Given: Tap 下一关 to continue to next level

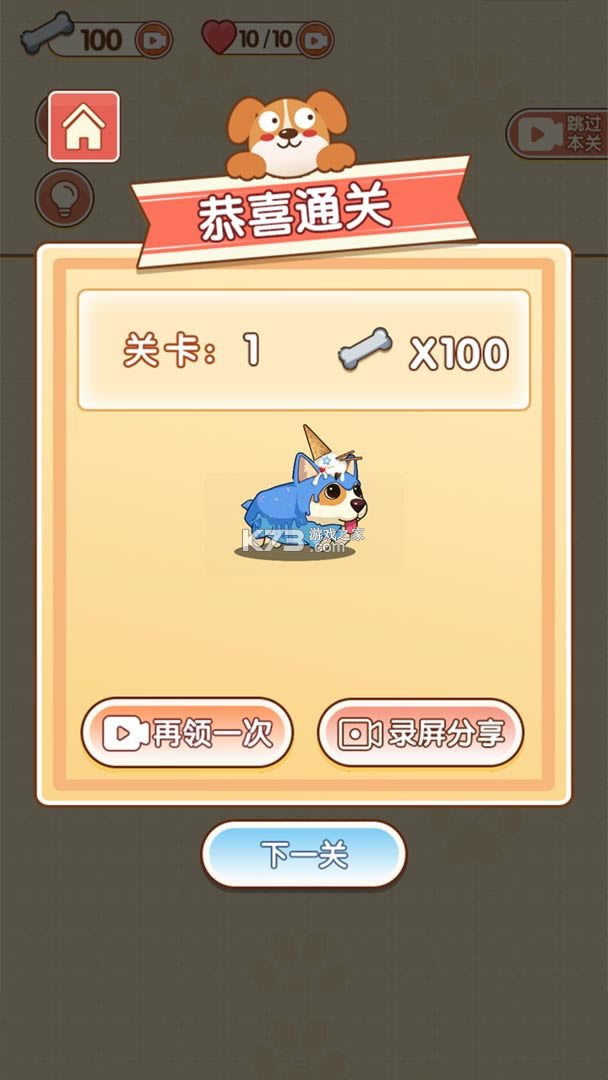Looking at the screenshot, I should pyautogui.click(x=304, y=855).
